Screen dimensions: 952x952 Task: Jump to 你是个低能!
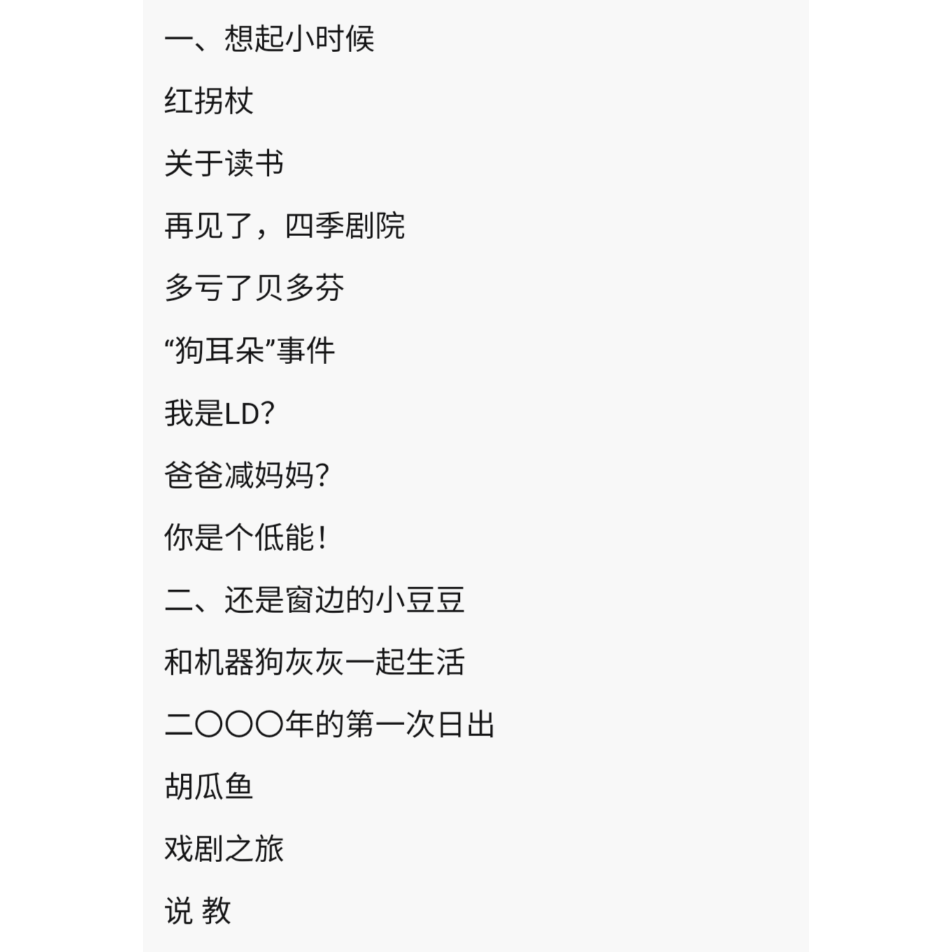[246, 538]
